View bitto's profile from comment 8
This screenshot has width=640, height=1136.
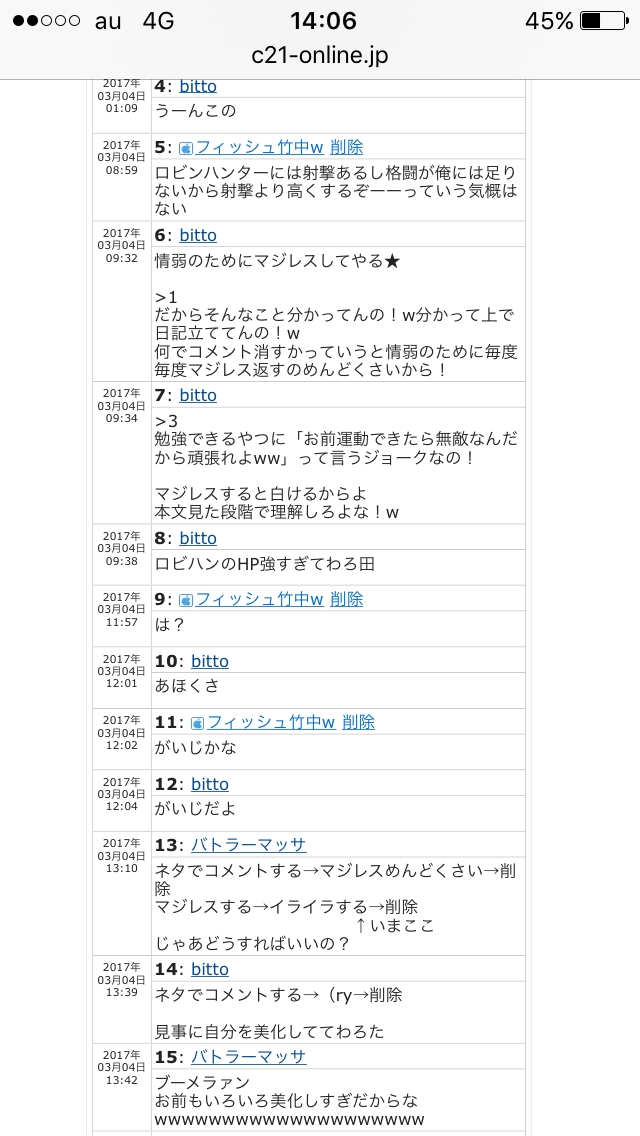pos(198,538)
